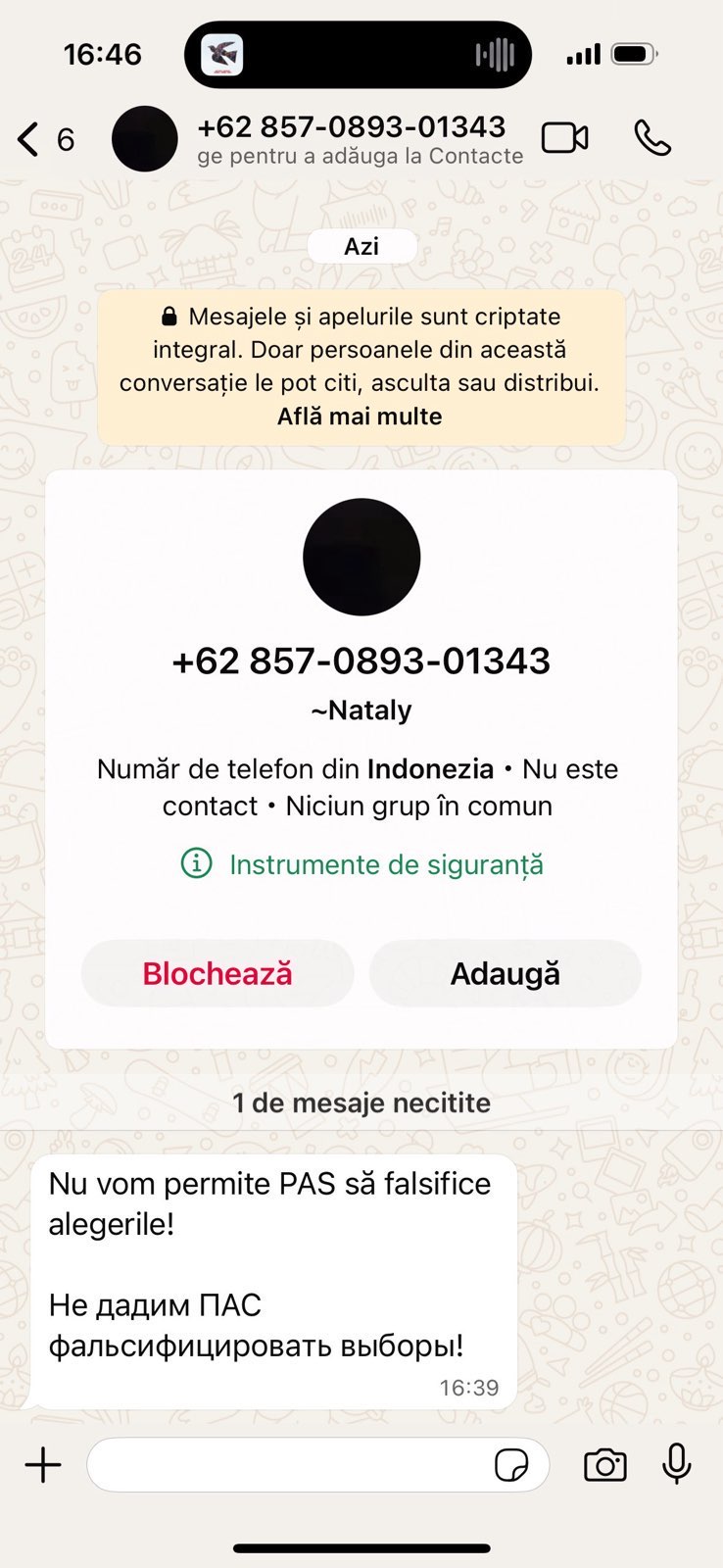Open Instrumente de siguranță
Screen dimensions: 723x1568
[385, 864]
